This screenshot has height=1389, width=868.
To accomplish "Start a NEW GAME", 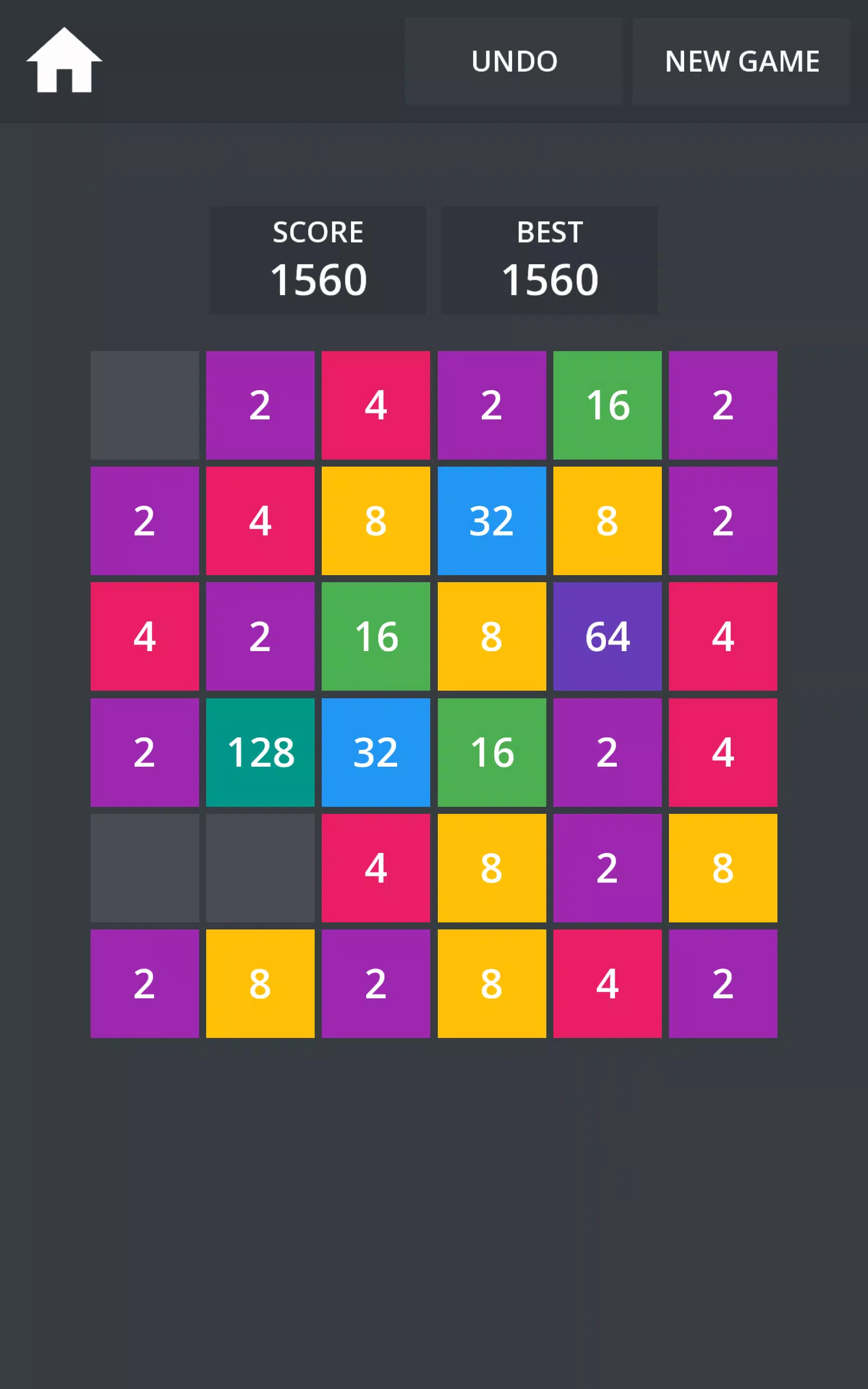I will click(x=742, y=62).
